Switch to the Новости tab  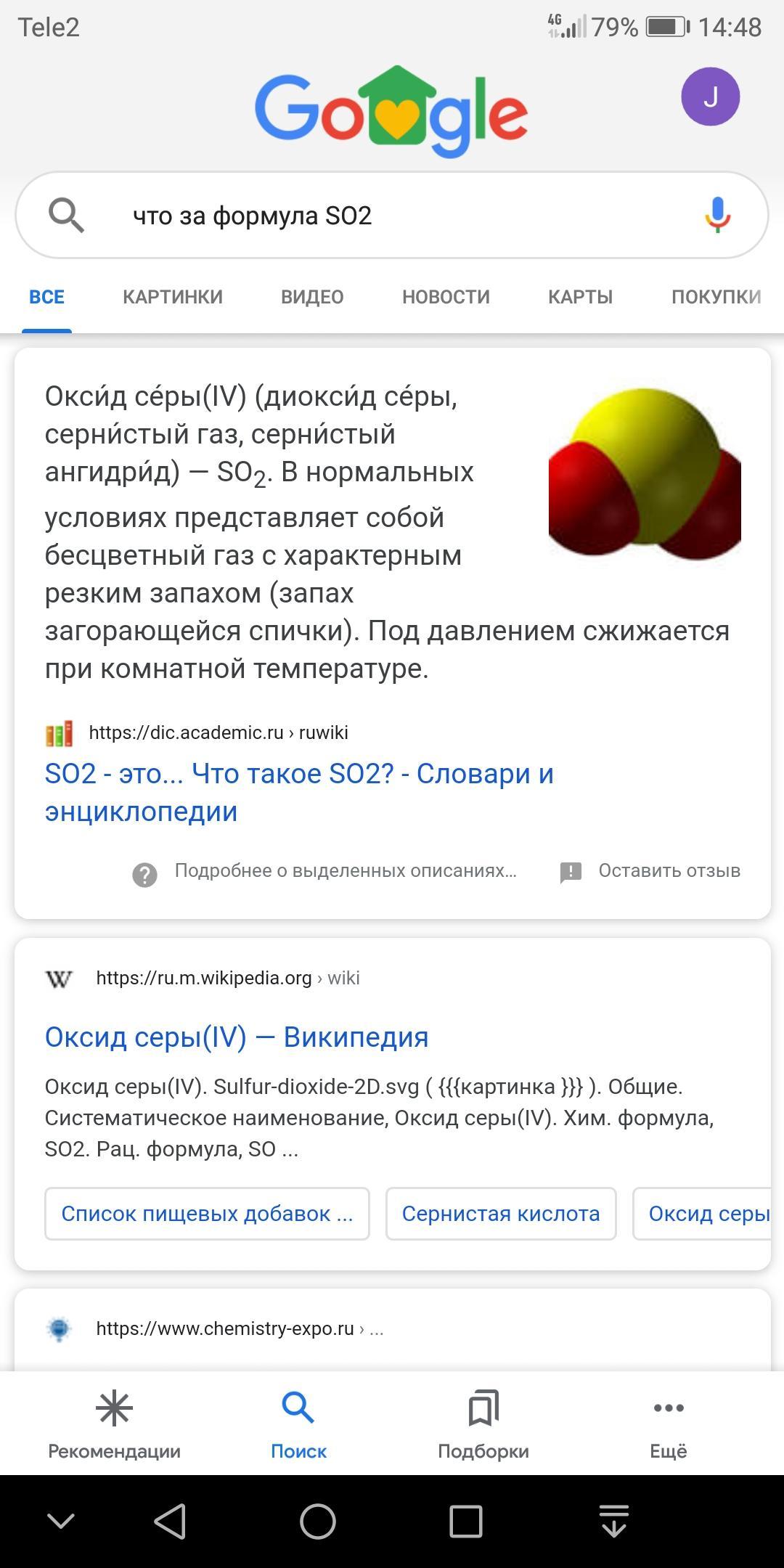[x=446, y=297]
